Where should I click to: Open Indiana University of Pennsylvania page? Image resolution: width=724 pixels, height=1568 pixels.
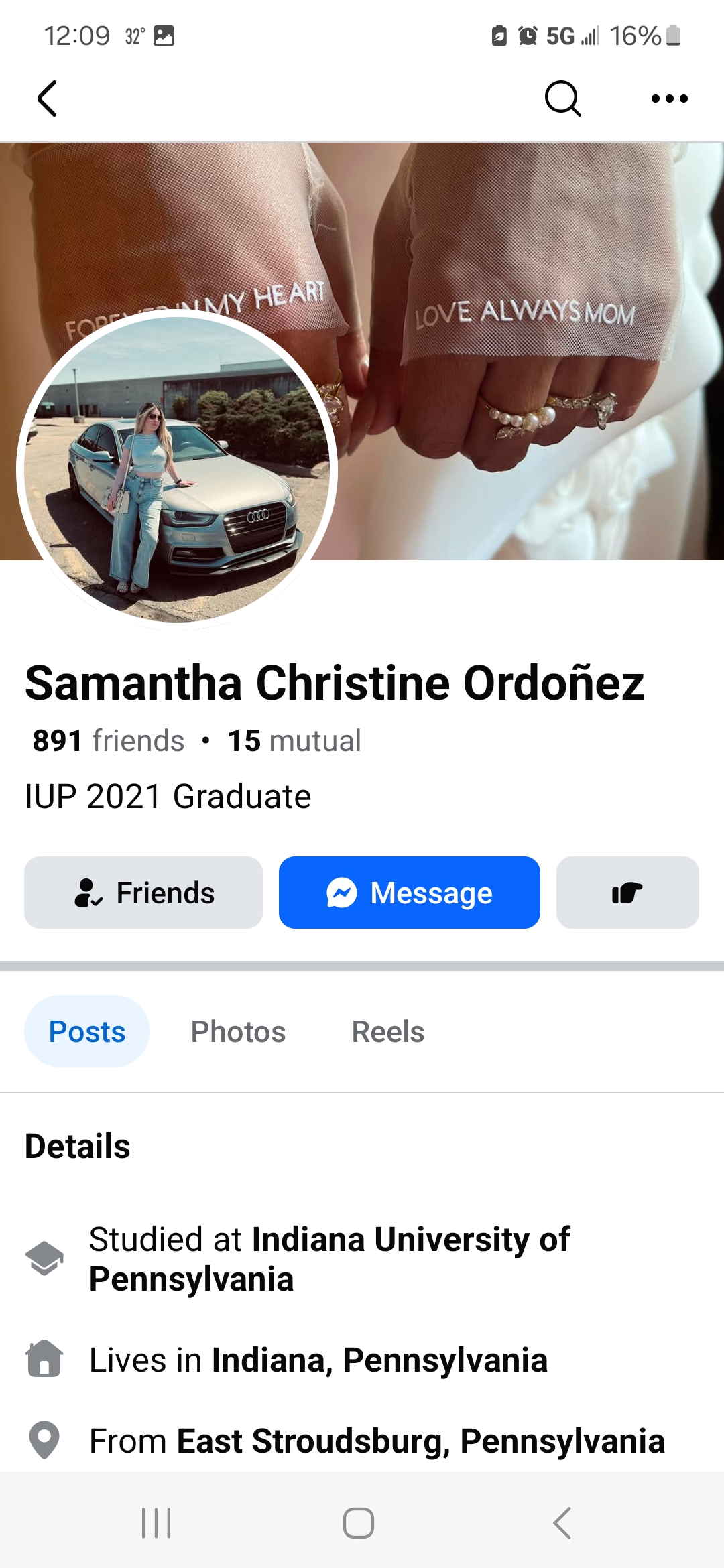pos(410,1240)
